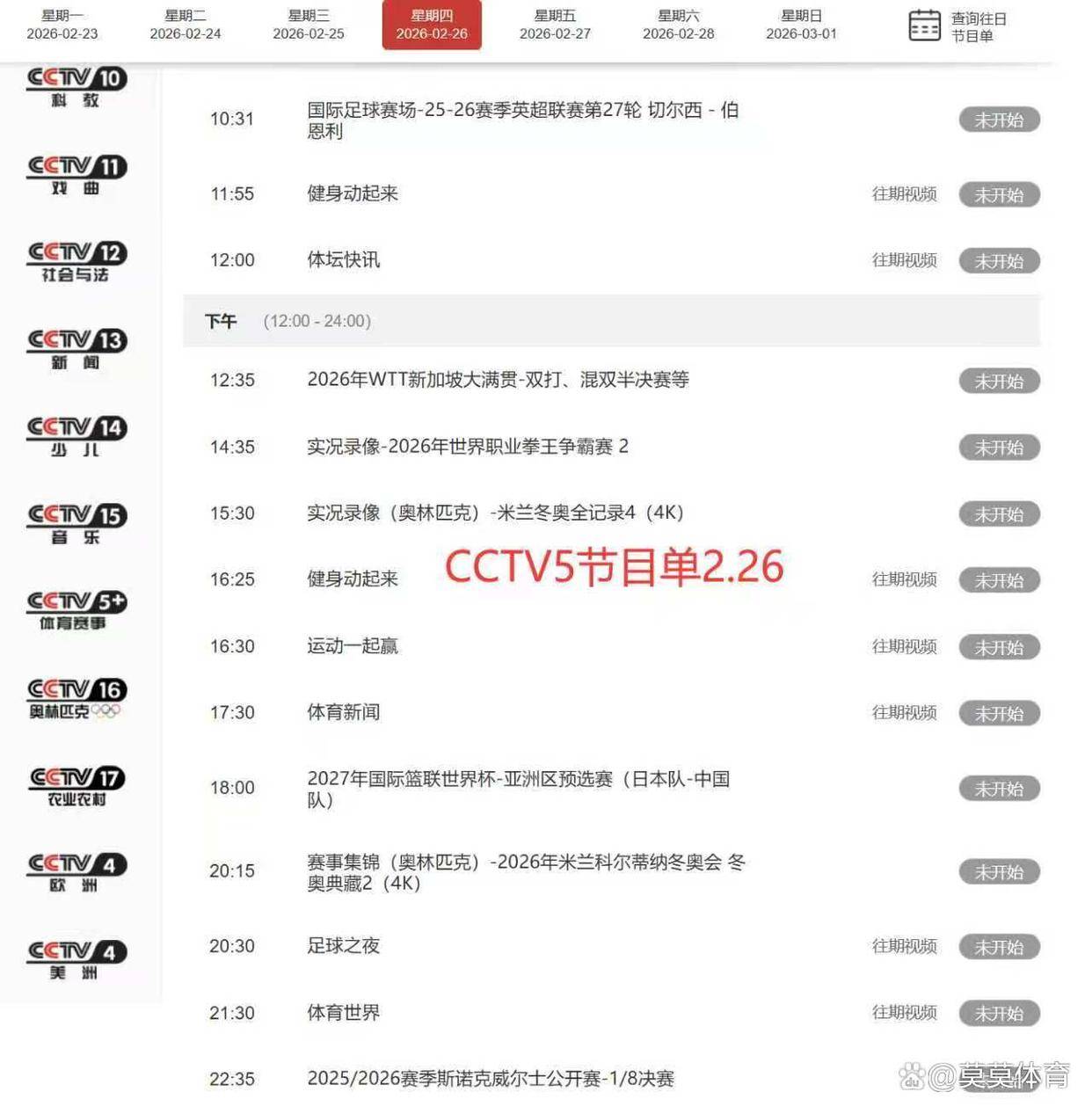
Task: View the CCTV16 奥林匹克 channel schedule
Action: click(x=76, y=699)
